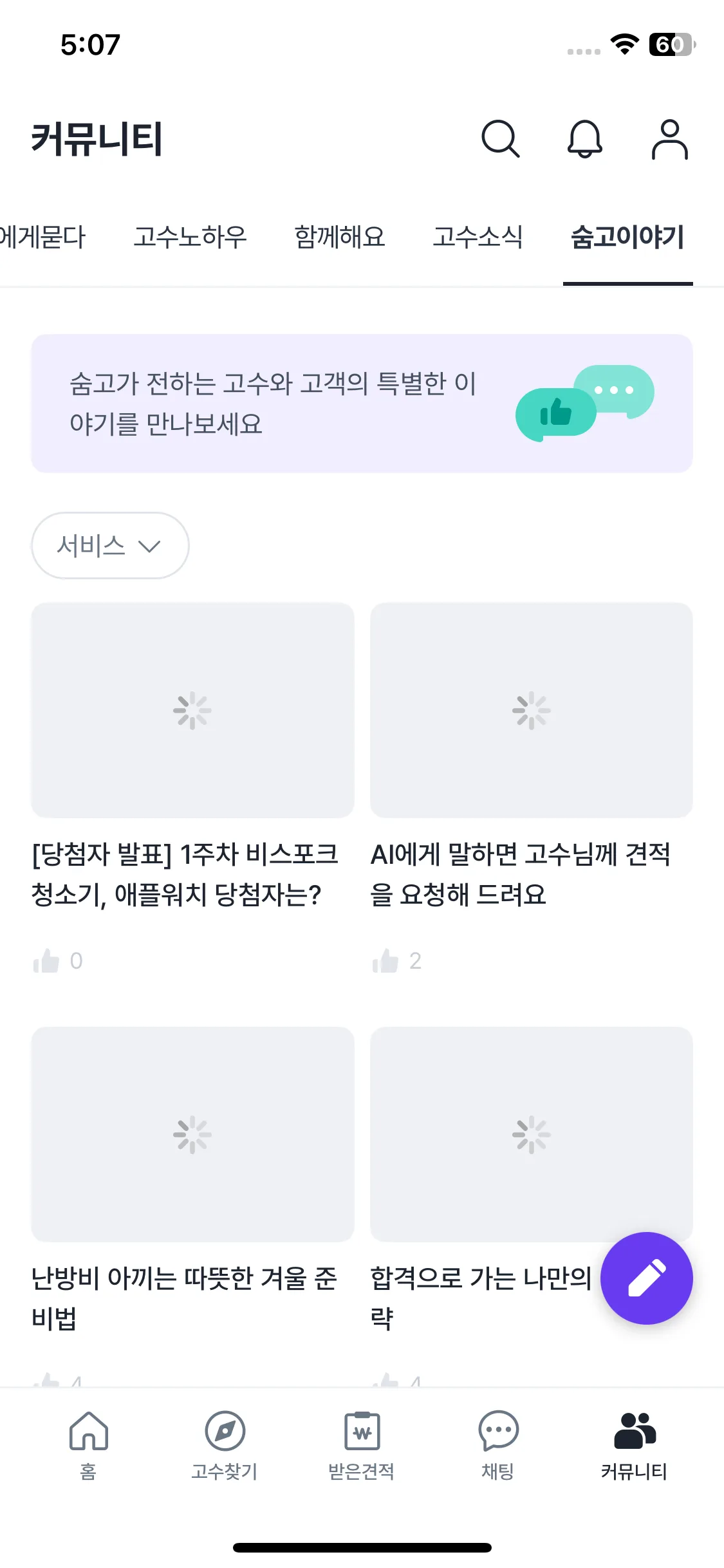724x1568 pixels.
Task: Expand the chevron next to 서비스
Action: 150,546
